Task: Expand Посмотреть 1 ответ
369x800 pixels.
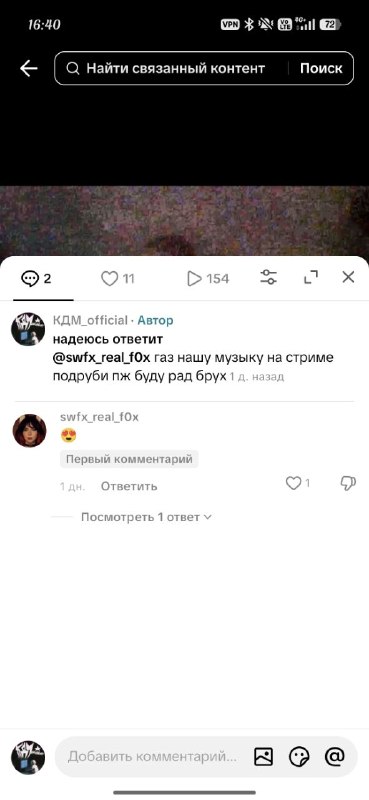Action: point(146,517)
